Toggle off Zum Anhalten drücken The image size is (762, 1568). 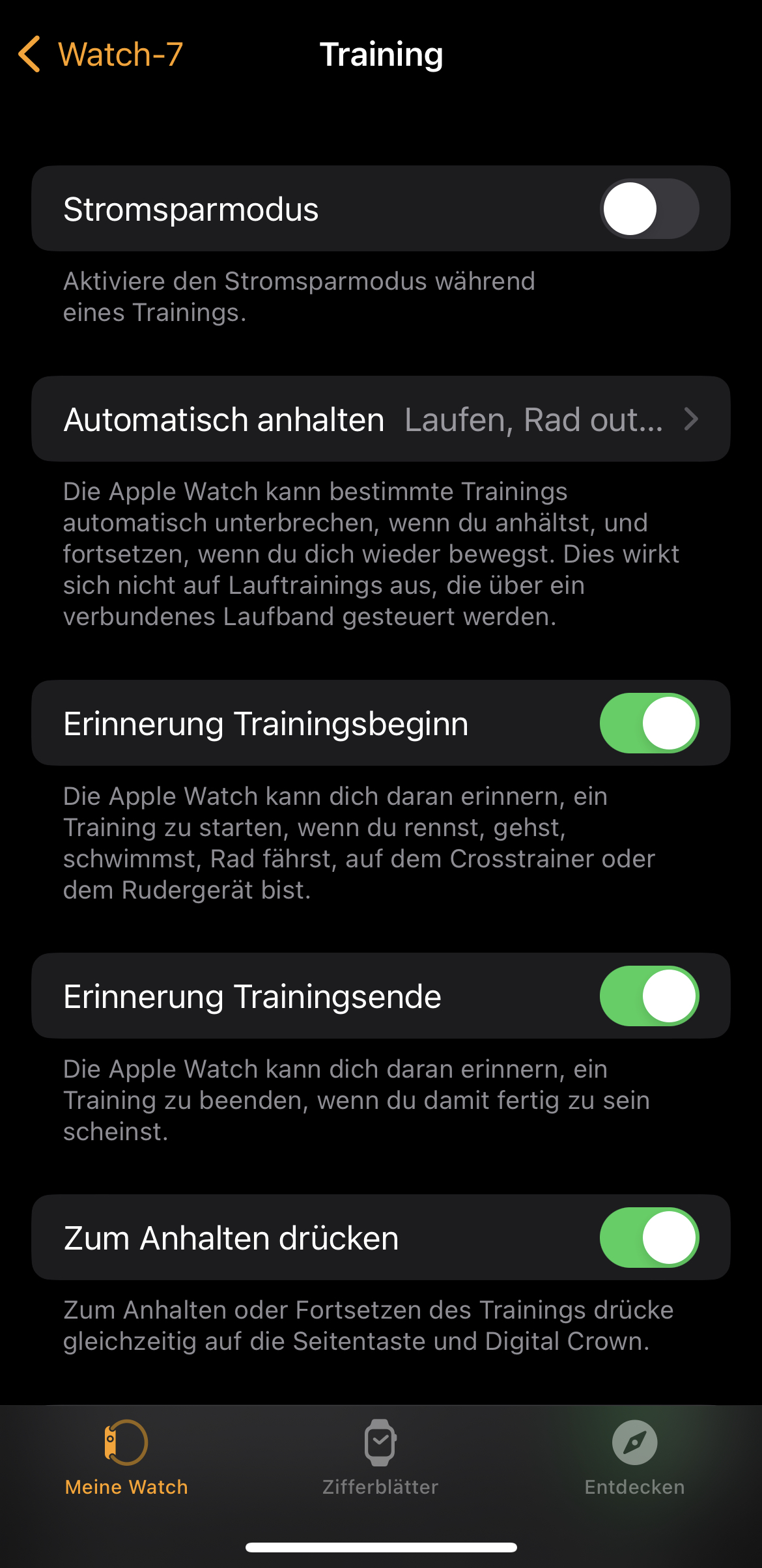coord(649,1238)
